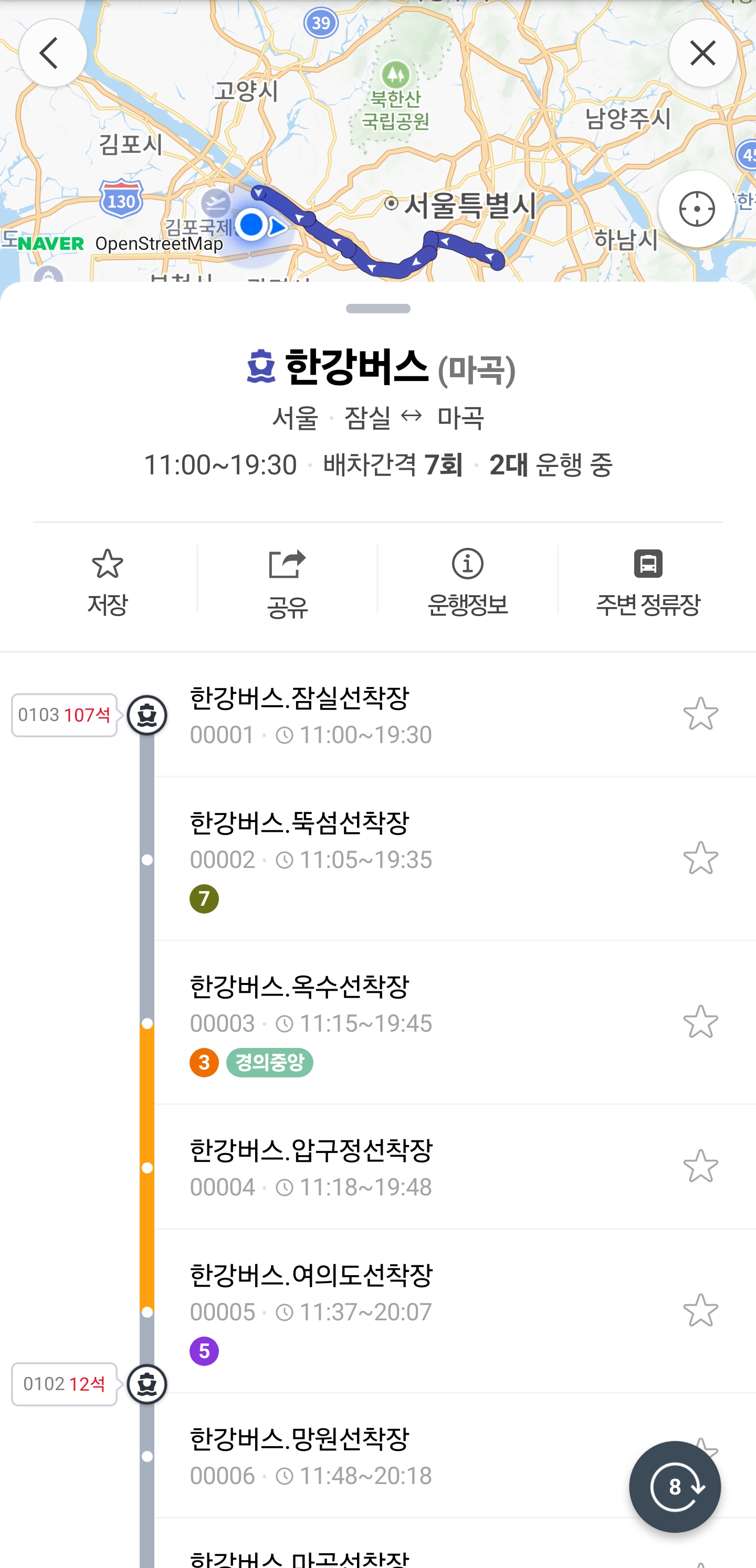
Task: Open the 한강버스.뚝섬선착장 stop
Action: click(x=377, y=860)
